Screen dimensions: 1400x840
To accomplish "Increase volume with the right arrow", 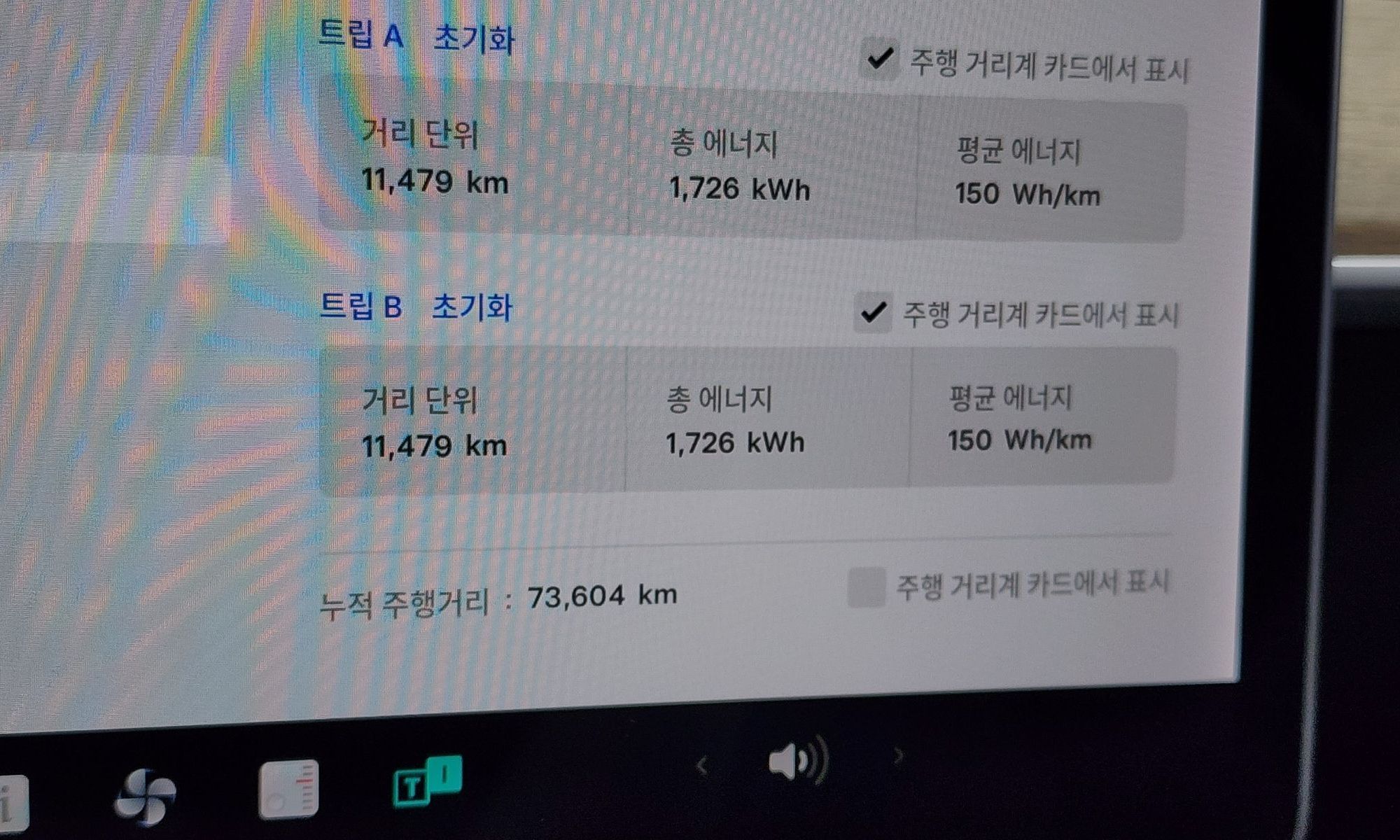I will pyautogui.click(x=899, y=755).
